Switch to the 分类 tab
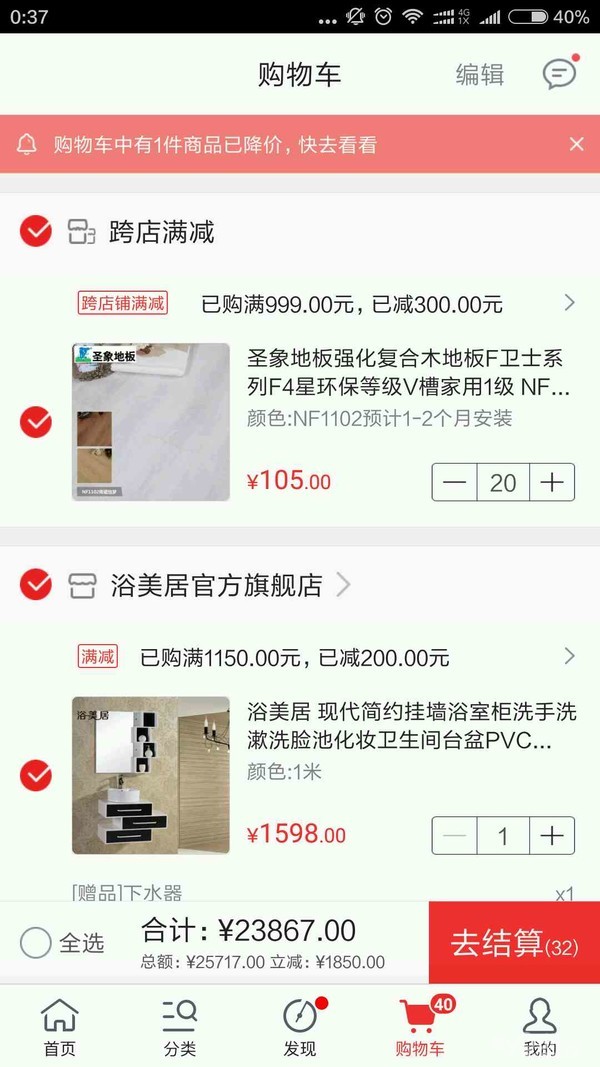This screenshot has height=1067, width=600. [180, 1027]
